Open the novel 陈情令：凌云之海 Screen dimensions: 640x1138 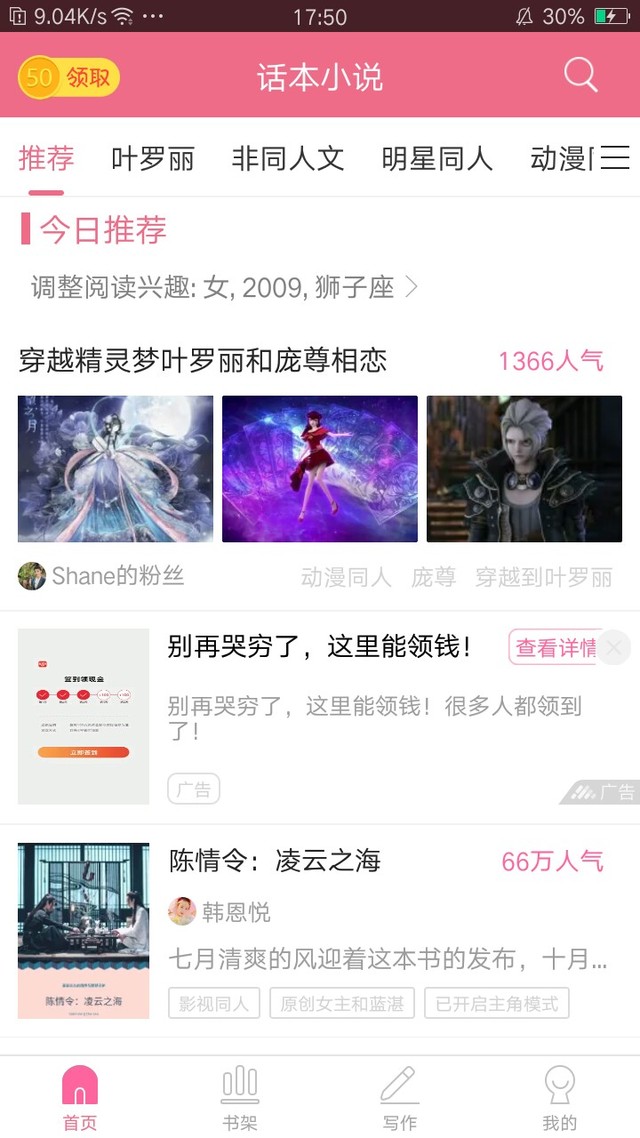click(275, 861)
